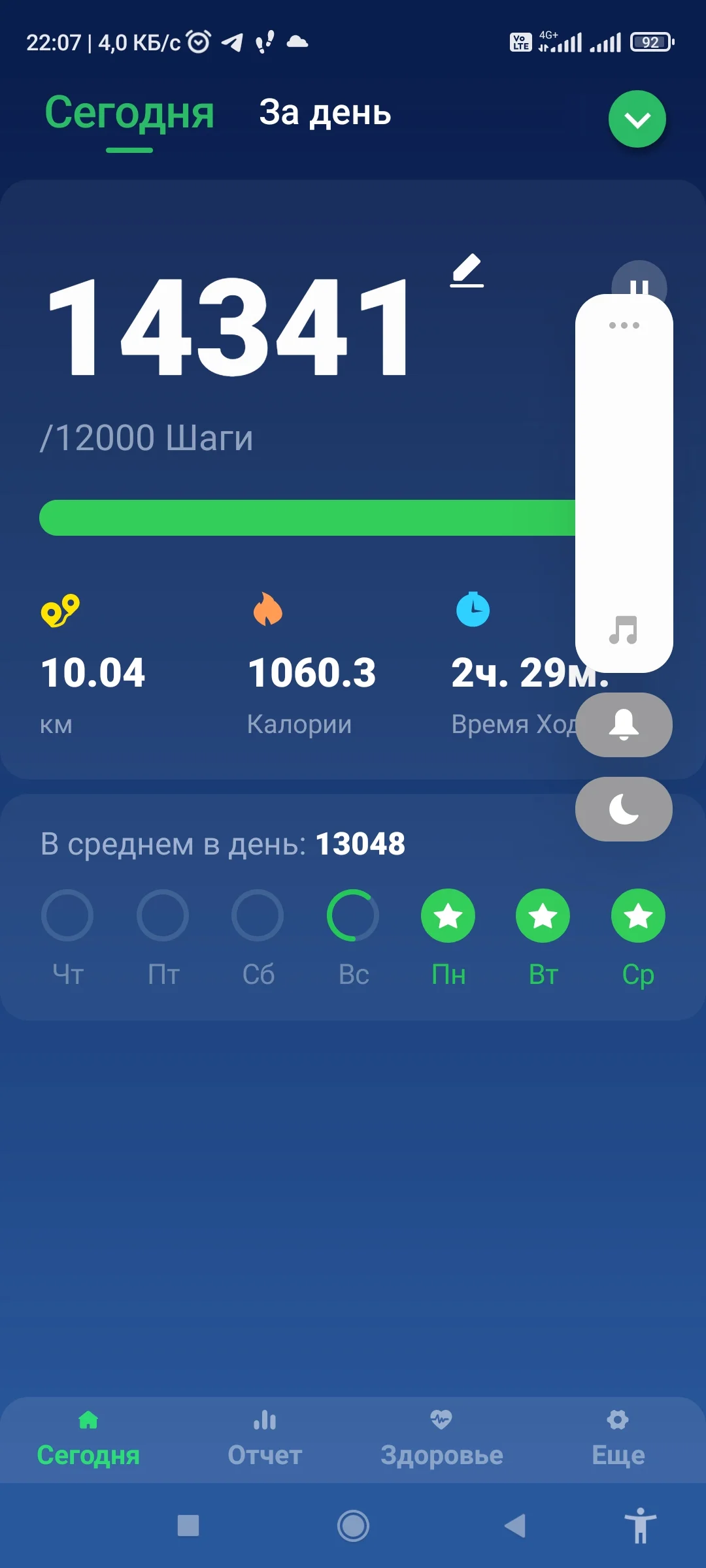Open more options via three-dots in floating widget

624,325
